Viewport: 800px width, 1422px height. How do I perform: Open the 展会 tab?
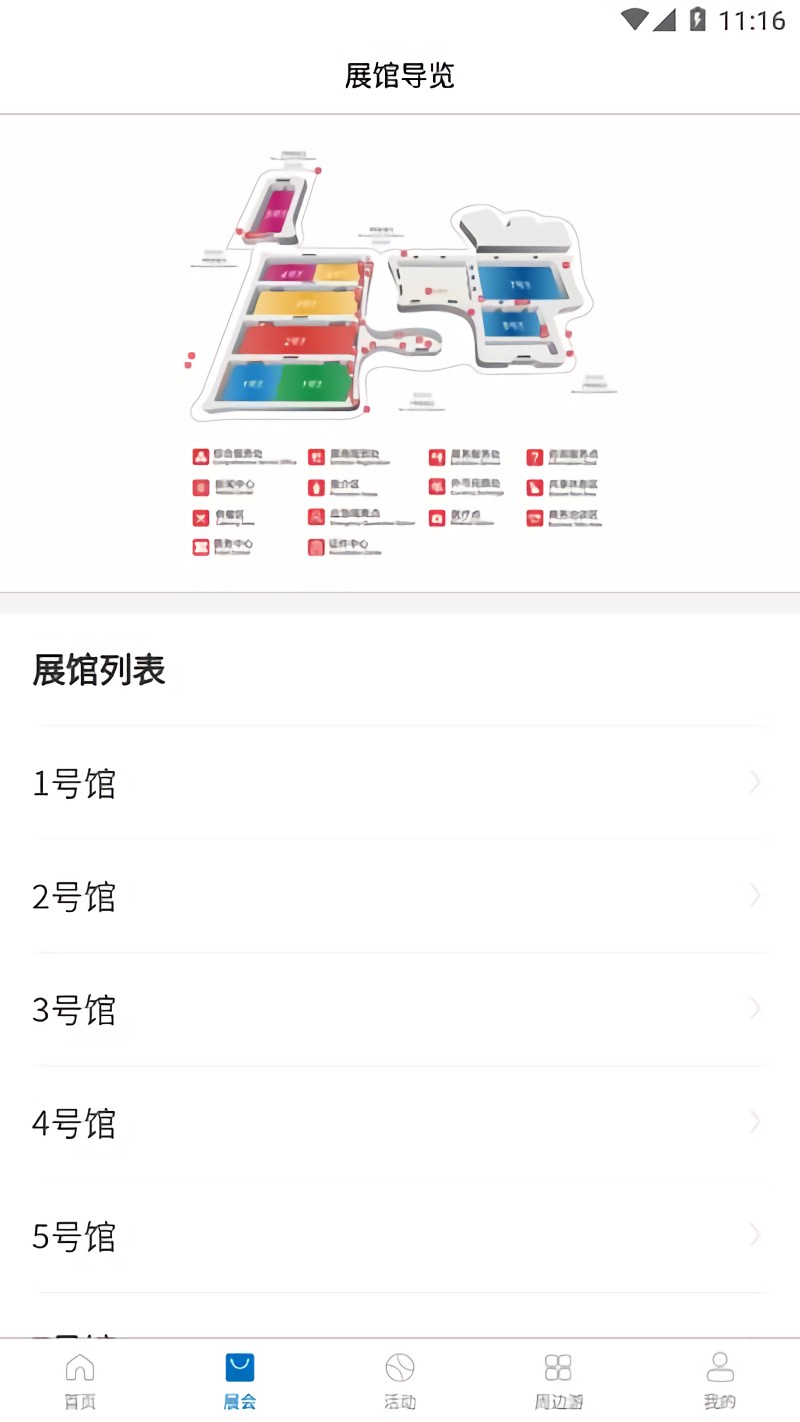click(x=240, y=1380)
